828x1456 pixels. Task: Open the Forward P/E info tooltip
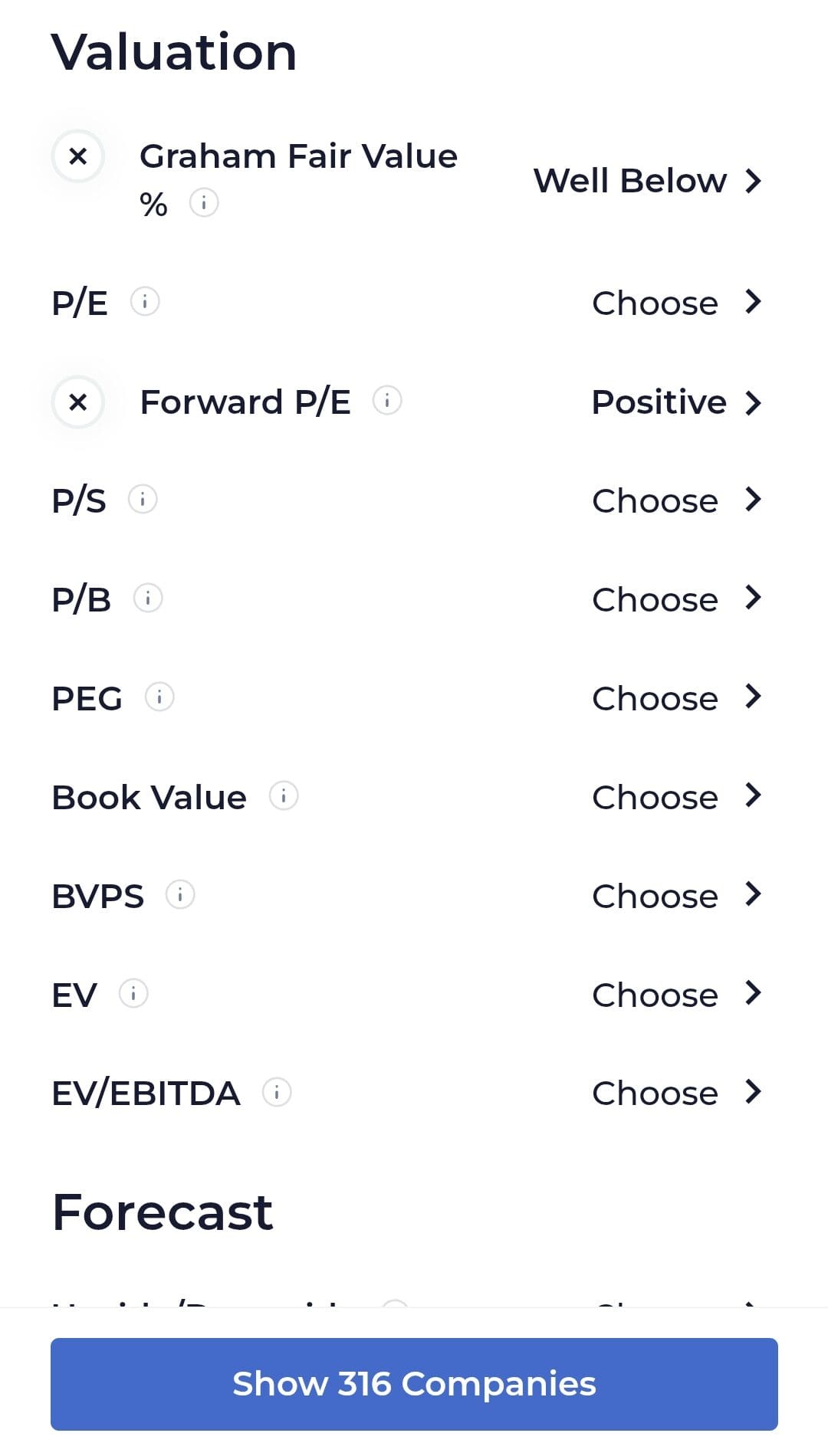[388, 401]
